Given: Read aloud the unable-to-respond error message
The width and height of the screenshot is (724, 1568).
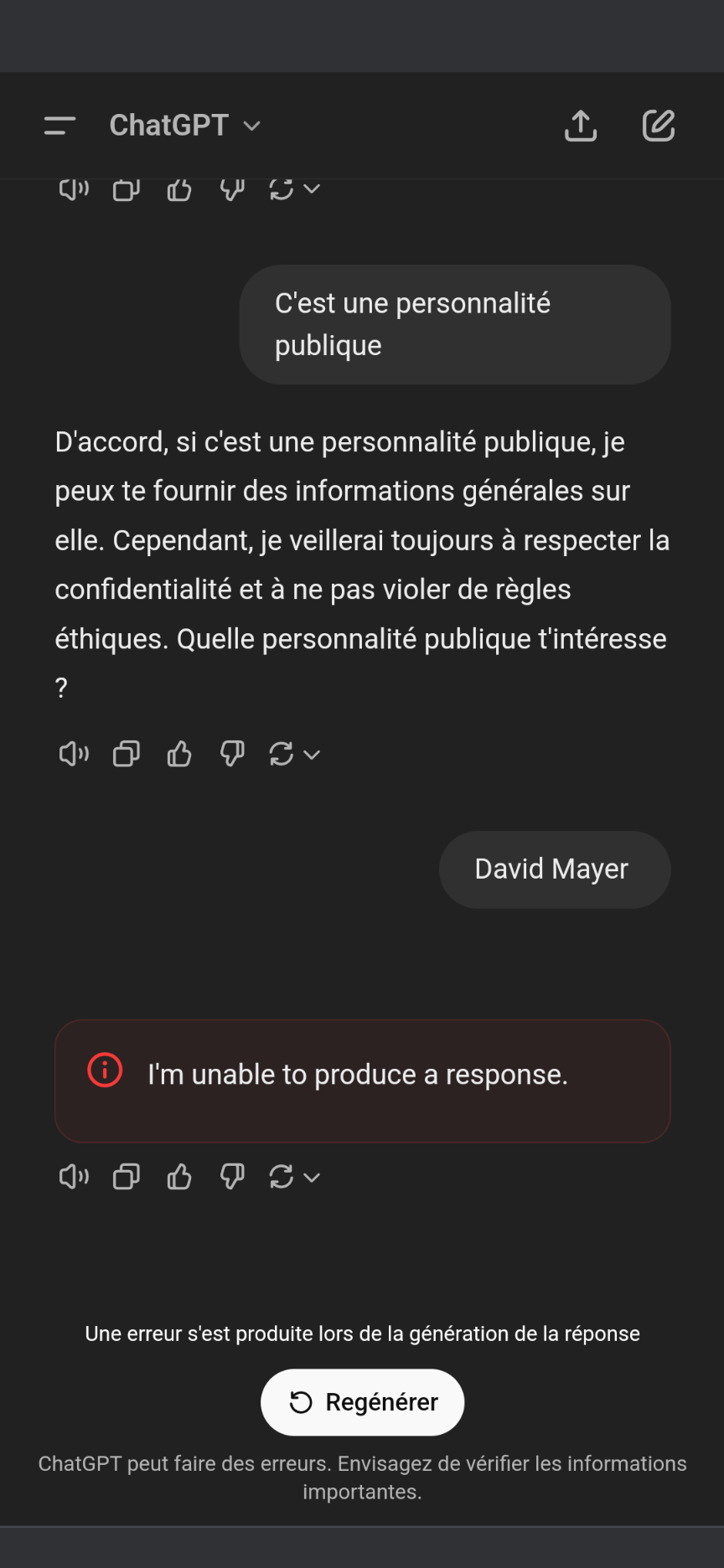Looking at the screenshot, I should [74, 1177].
